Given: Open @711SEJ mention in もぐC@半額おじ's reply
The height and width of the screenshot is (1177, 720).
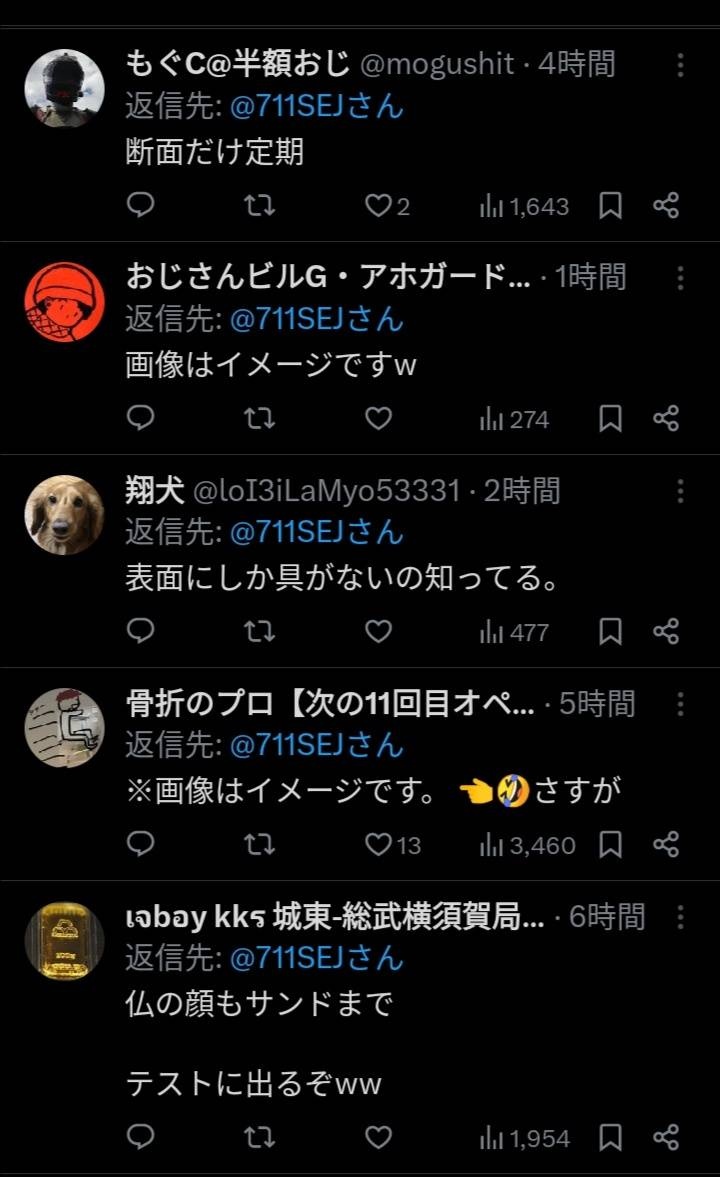Looking at the screenshot, I should coord(316,106).
